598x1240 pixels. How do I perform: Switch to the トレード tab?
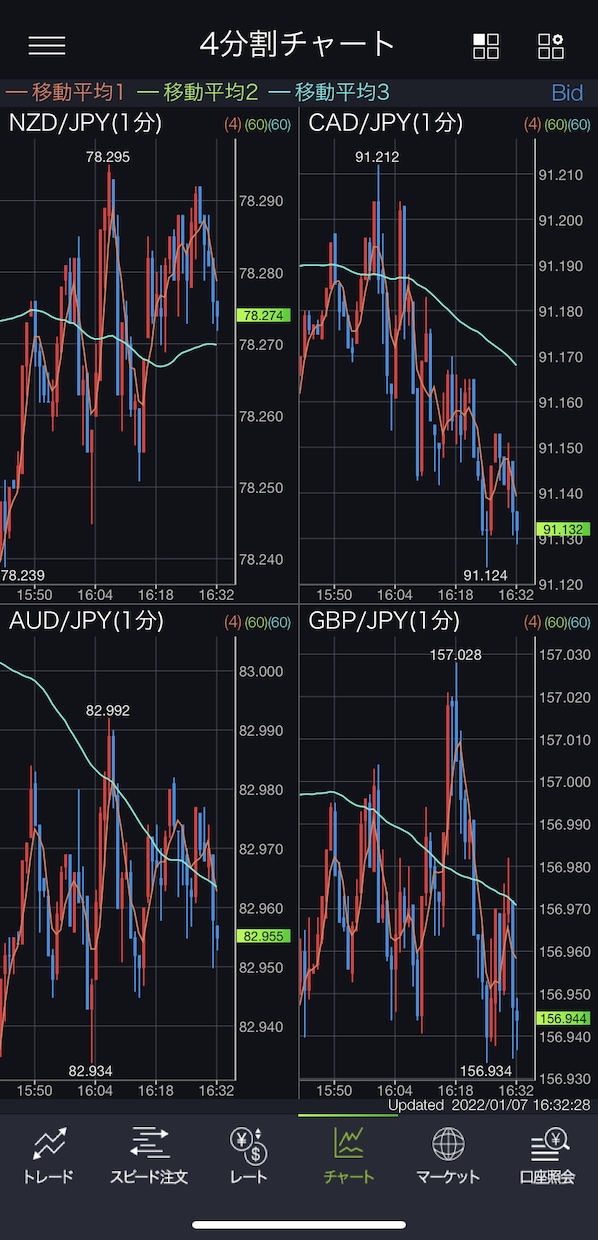[x=48, y=1156]
